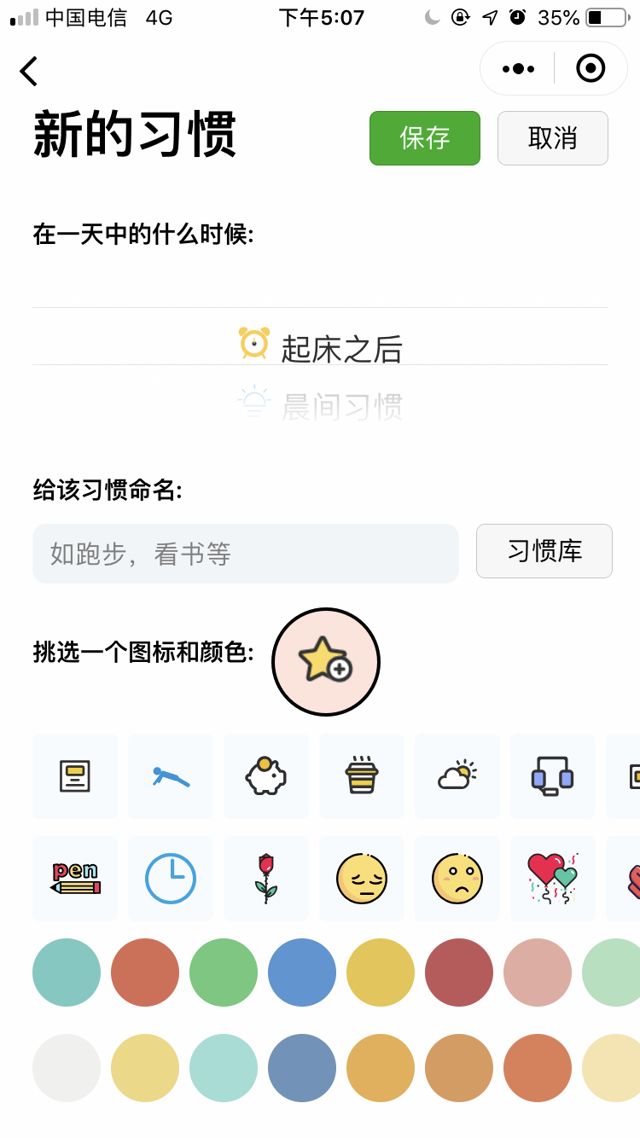Pick the piggy bank icon

[x=266, y=776]
